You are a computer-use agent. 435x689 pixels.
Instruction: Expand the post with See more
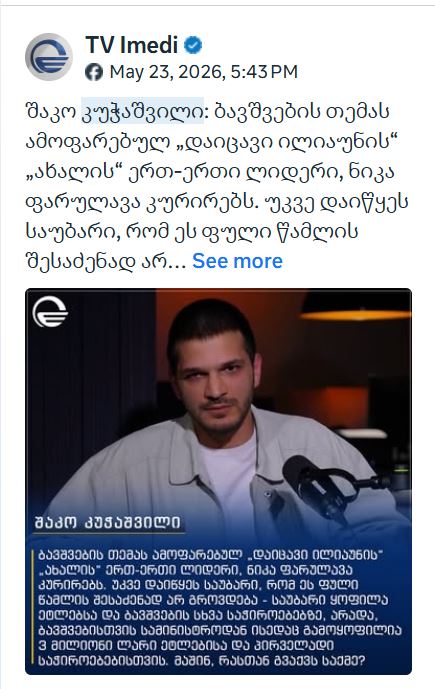pos(237,261)
